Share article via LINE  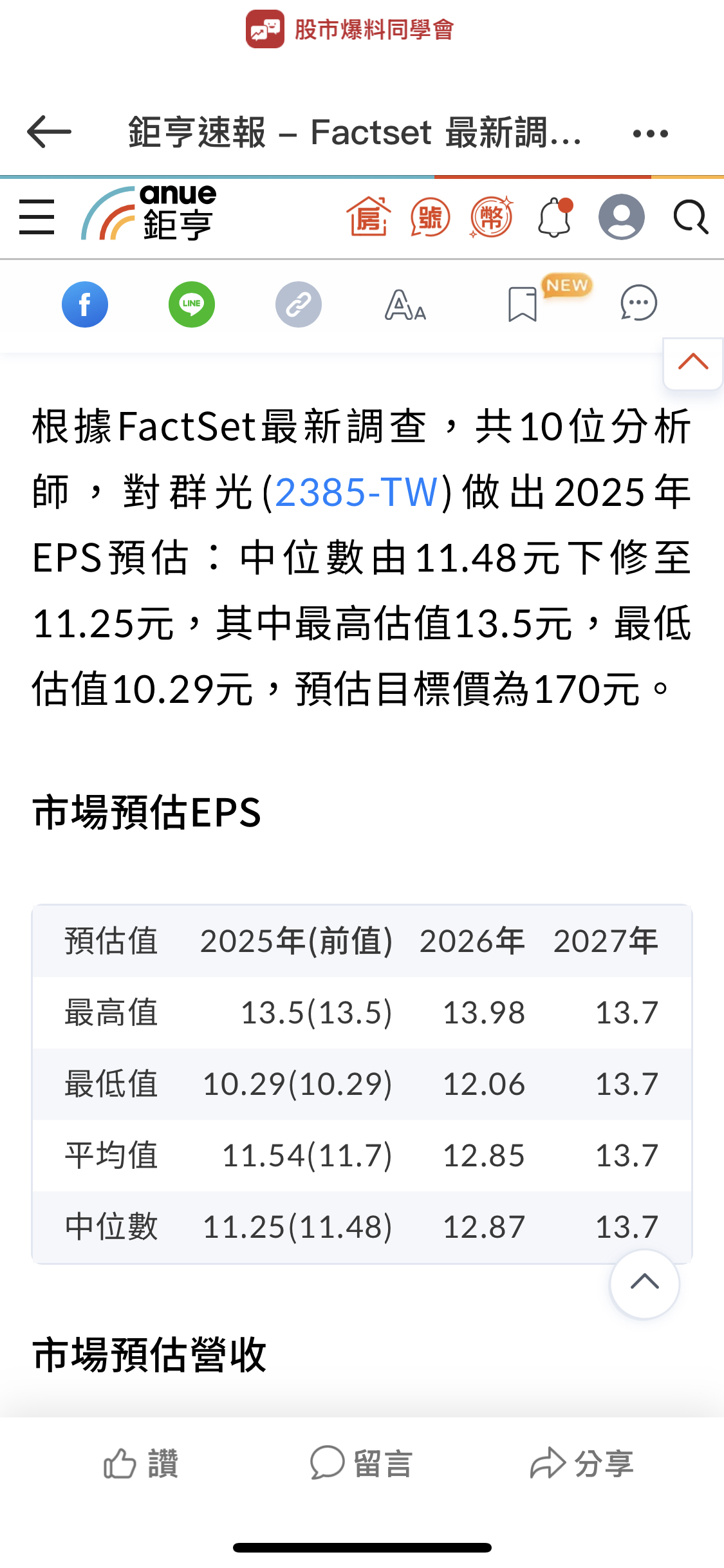(x=192, y=304)
